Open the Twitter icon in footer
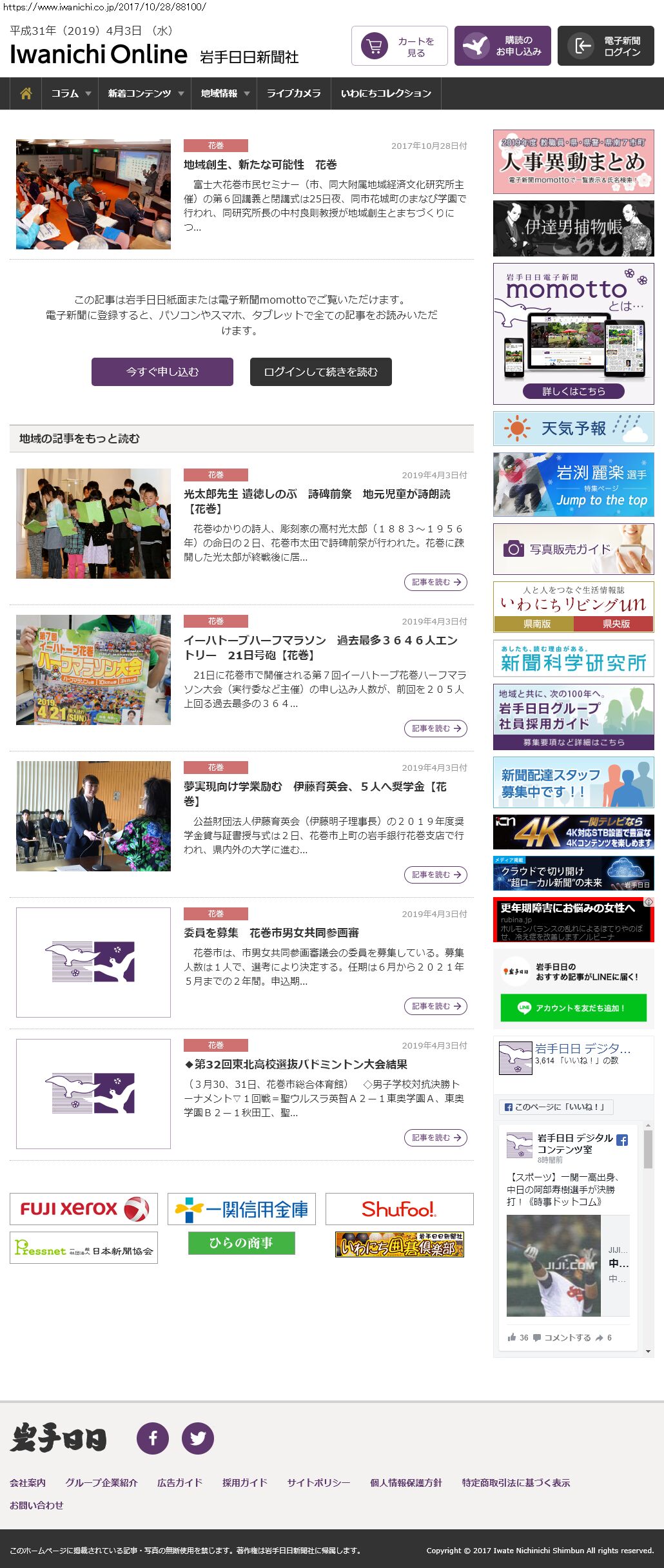Image resolution: width=664 pixels, height=1568 pixels. click(x=198, y=1438)
